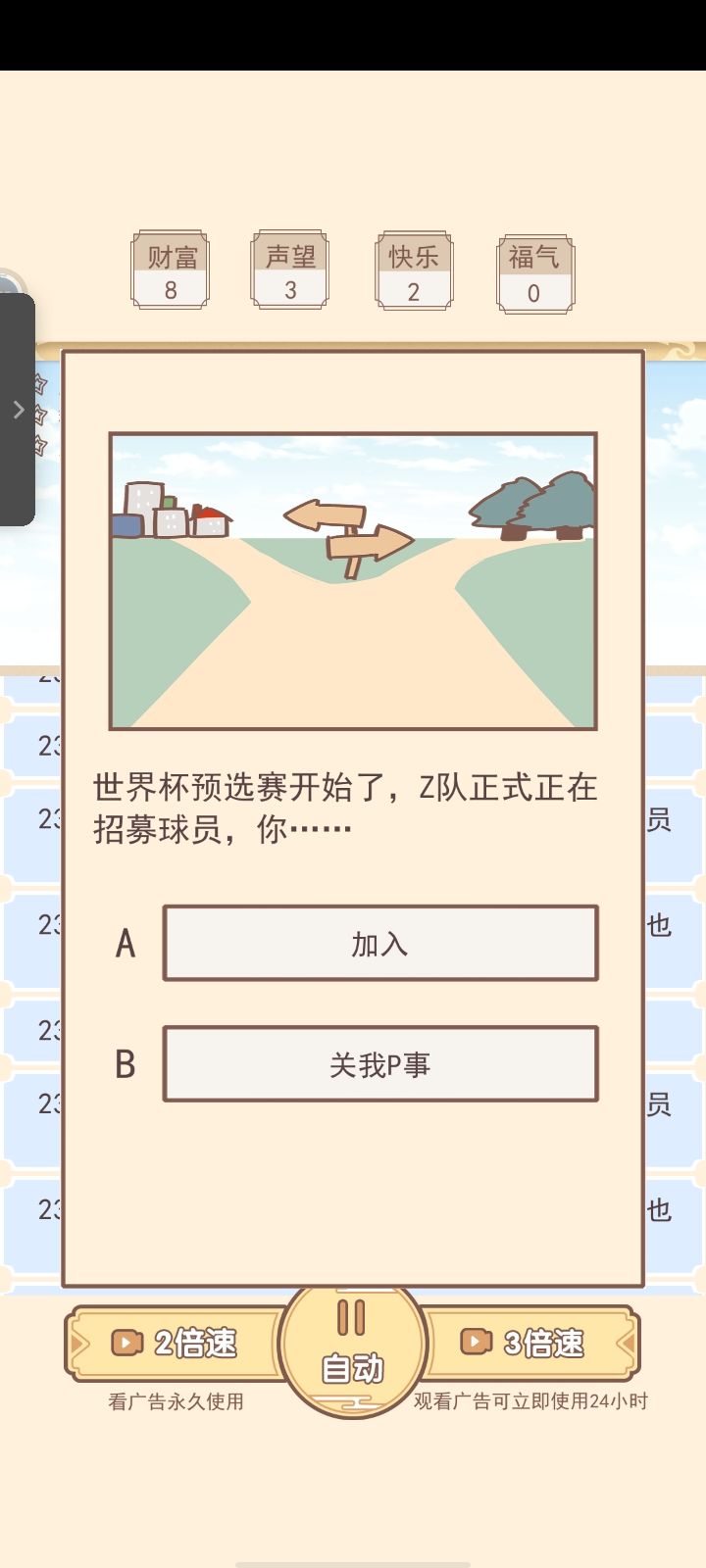Click the World Cup event question text
This screenshot has height=1568, width=706.
click(345, 806)
